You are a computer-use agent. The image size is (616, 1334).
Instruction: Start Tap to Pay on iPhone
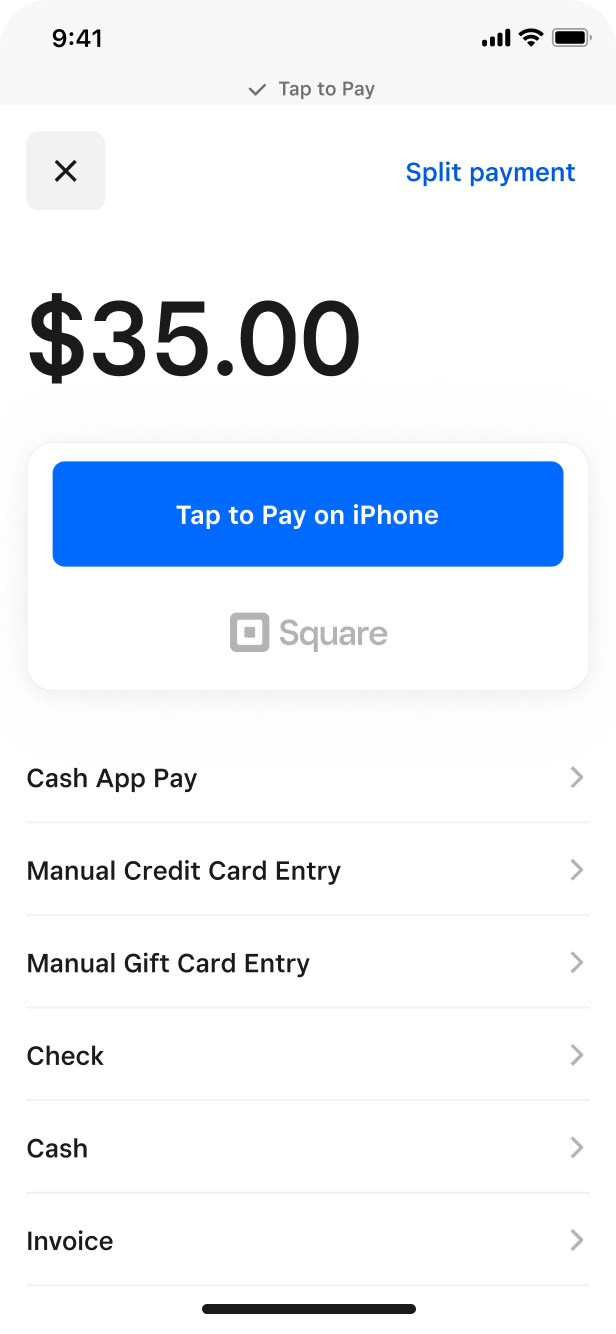click(x=307, y=514)
